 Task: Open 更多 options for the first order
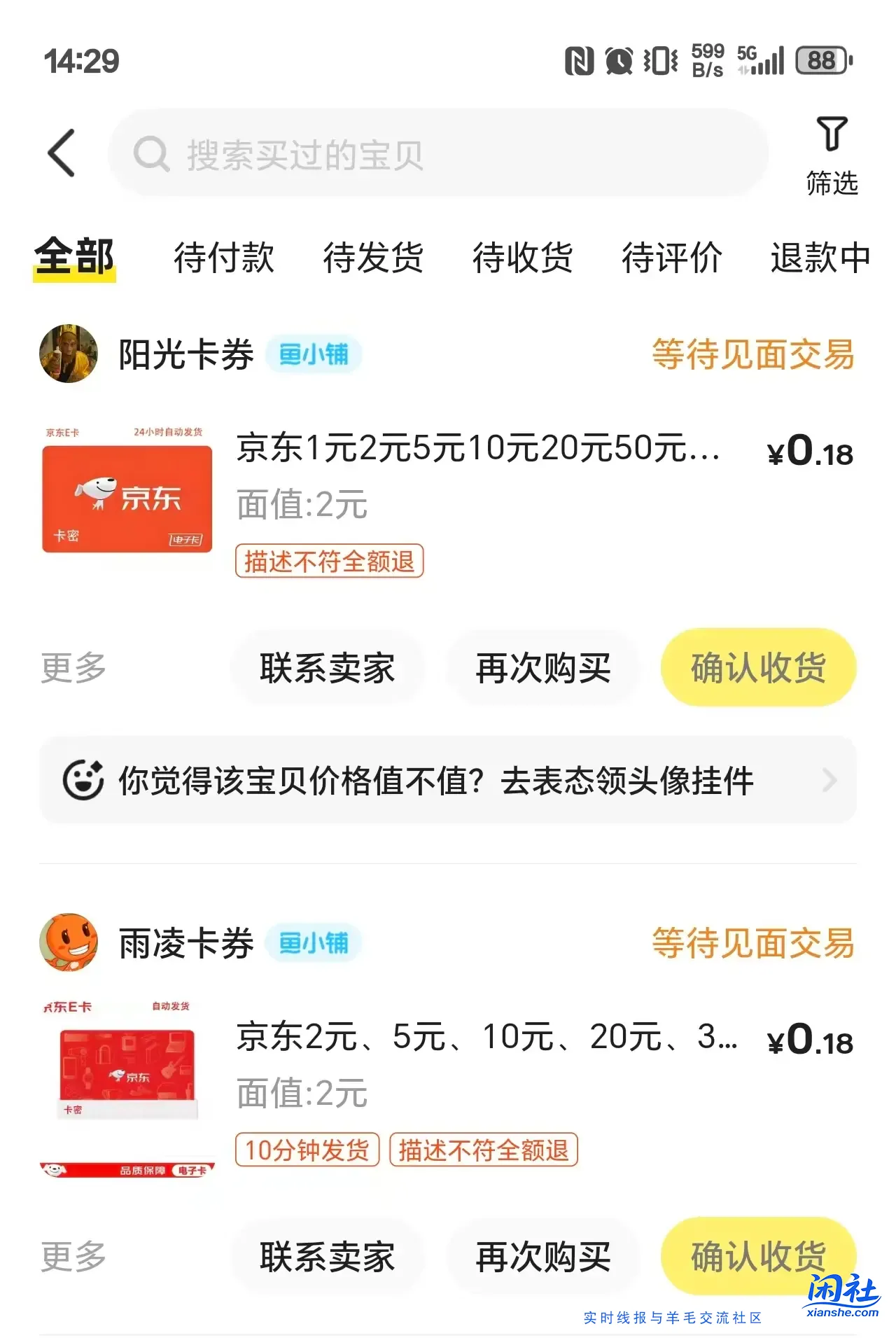click(x=72, y=667)
